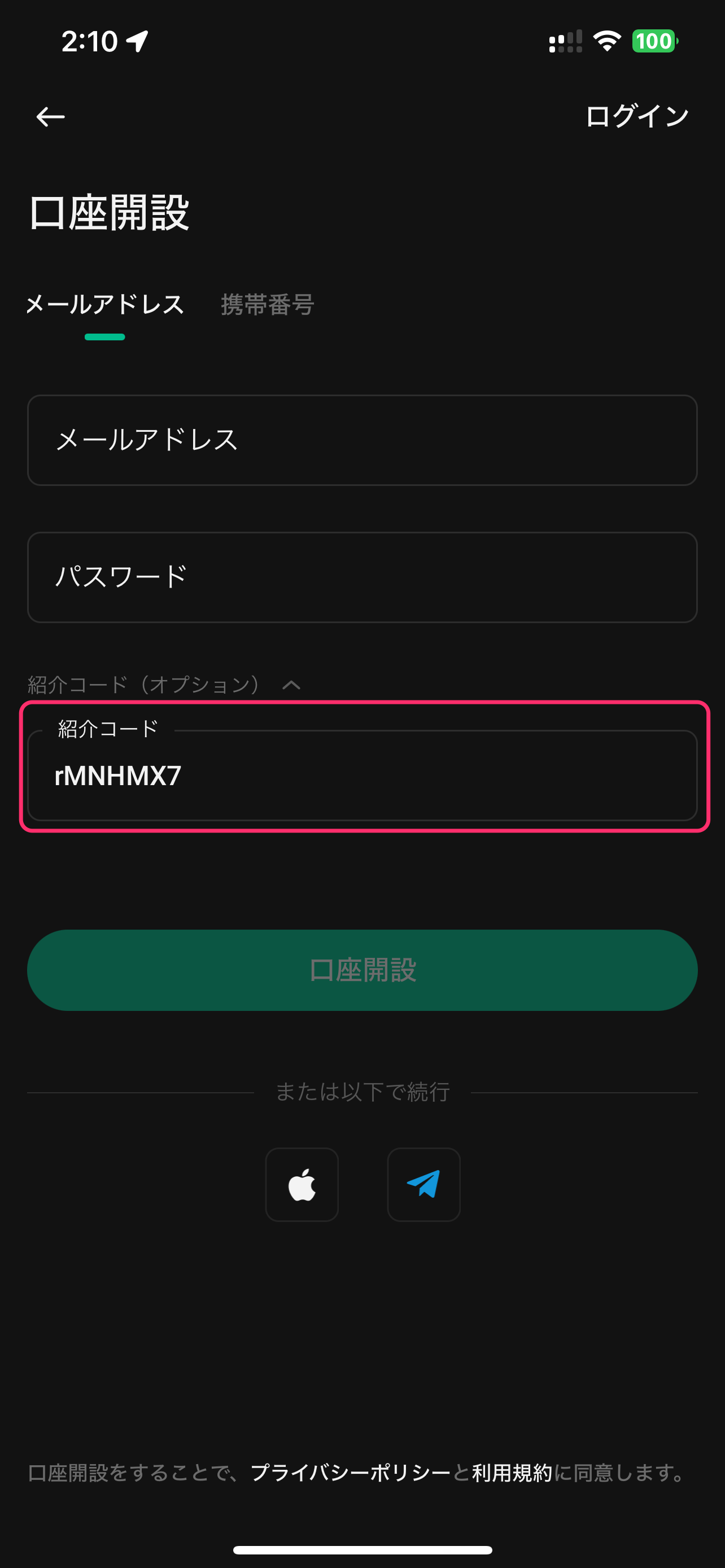Focus the メールアドレス input field
The width and height of the screenshot is (725, 1568).
(x=362, y=440)
